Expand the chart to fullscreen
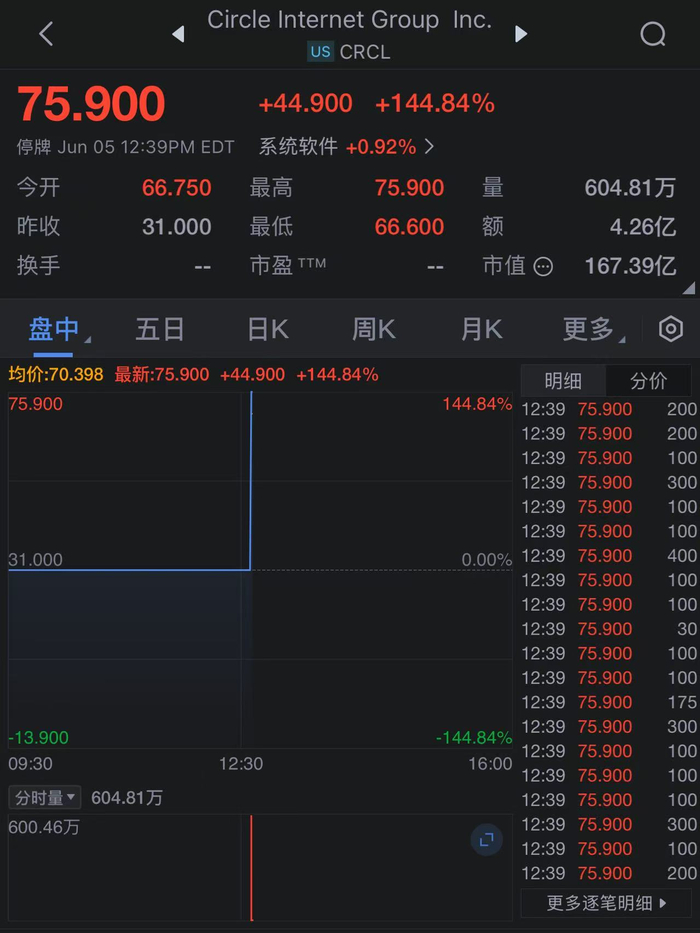 [486, 840]
